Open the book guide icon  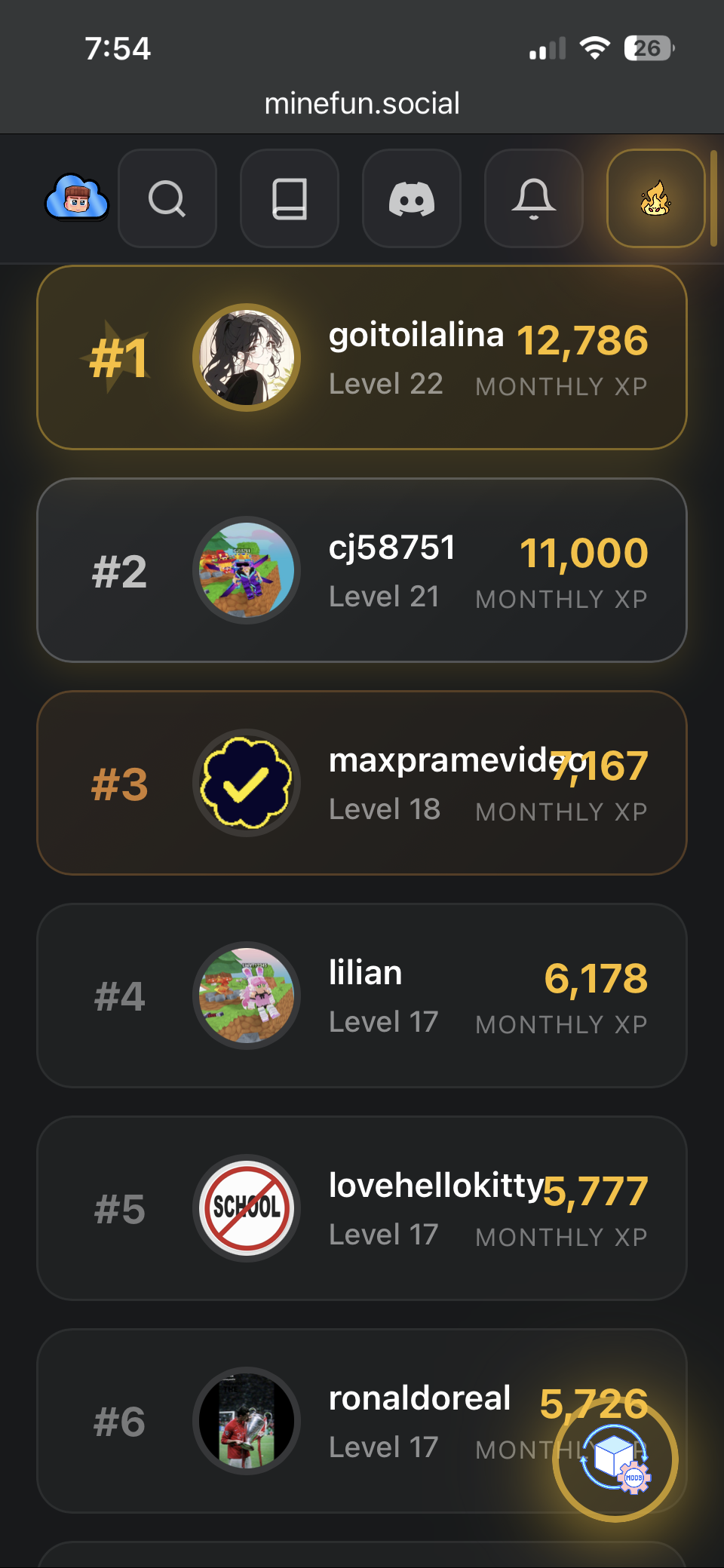click(290, 198)
